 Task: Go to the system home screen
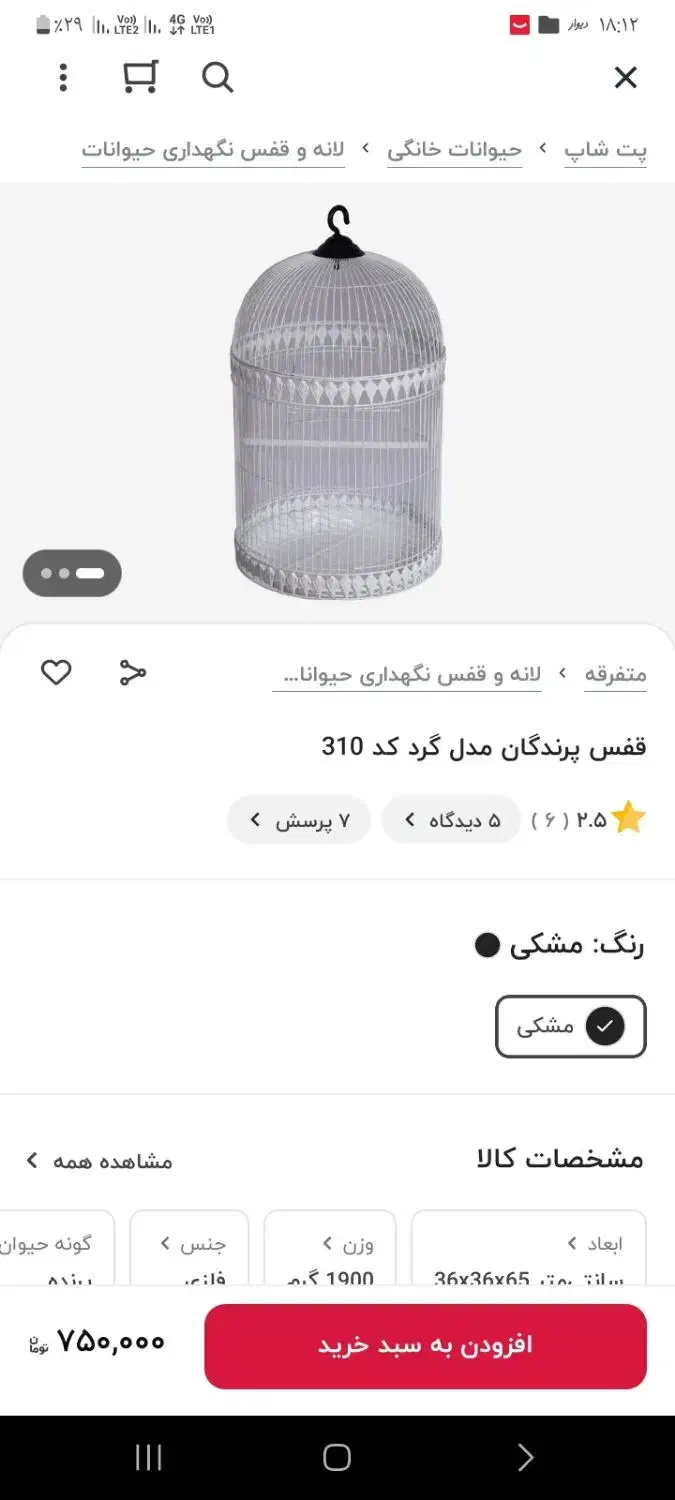click(337, 1457)
